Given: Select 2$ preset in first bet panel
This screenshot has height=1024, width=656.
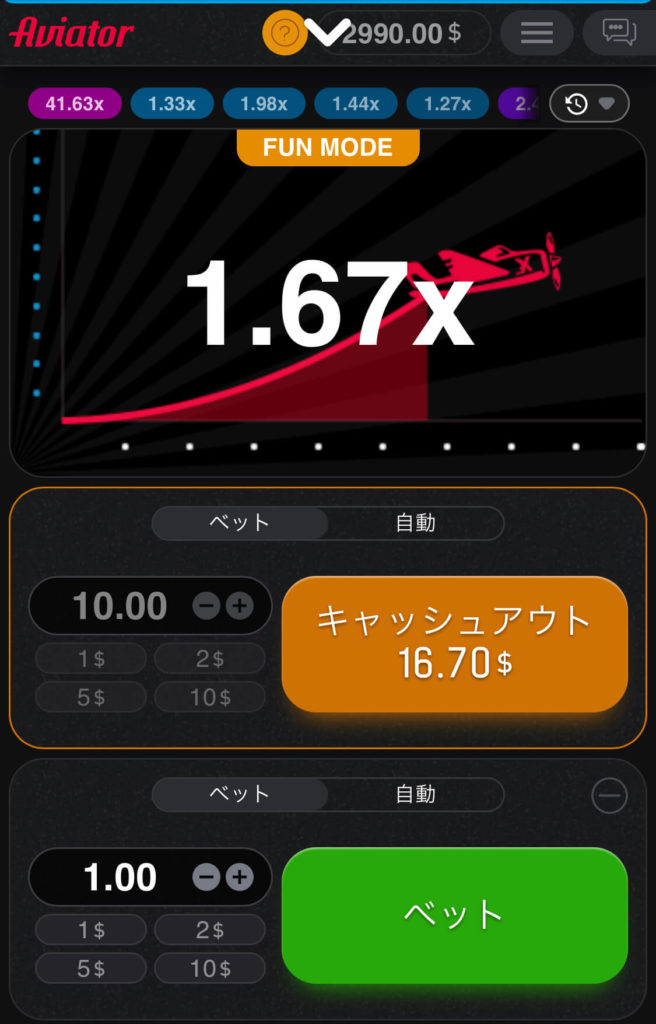Looking at the screenshot, I should tap(209, 658).
